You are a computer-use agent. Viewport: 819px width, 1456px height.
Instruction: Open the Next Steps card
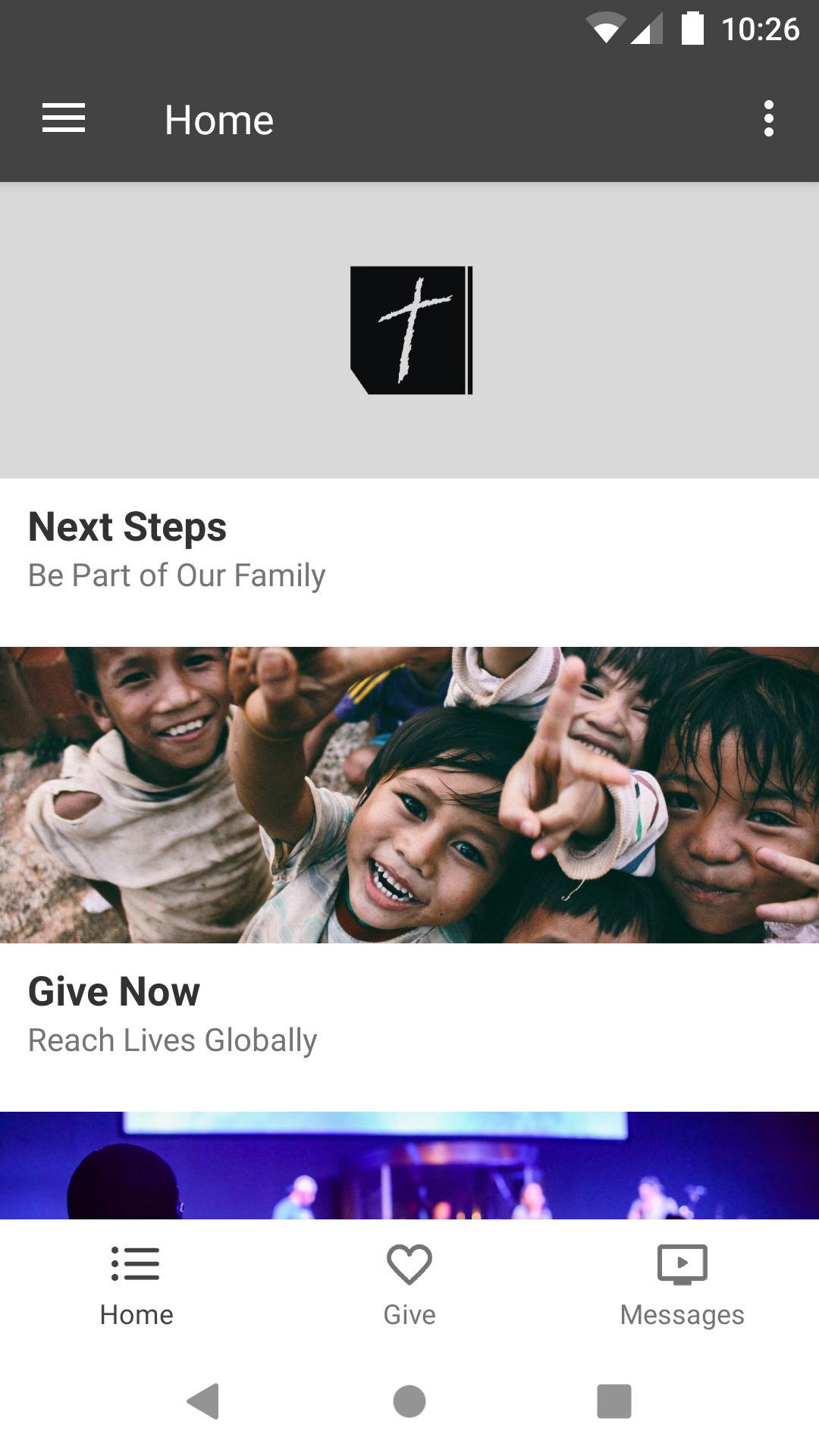click(x=409, y=414)
